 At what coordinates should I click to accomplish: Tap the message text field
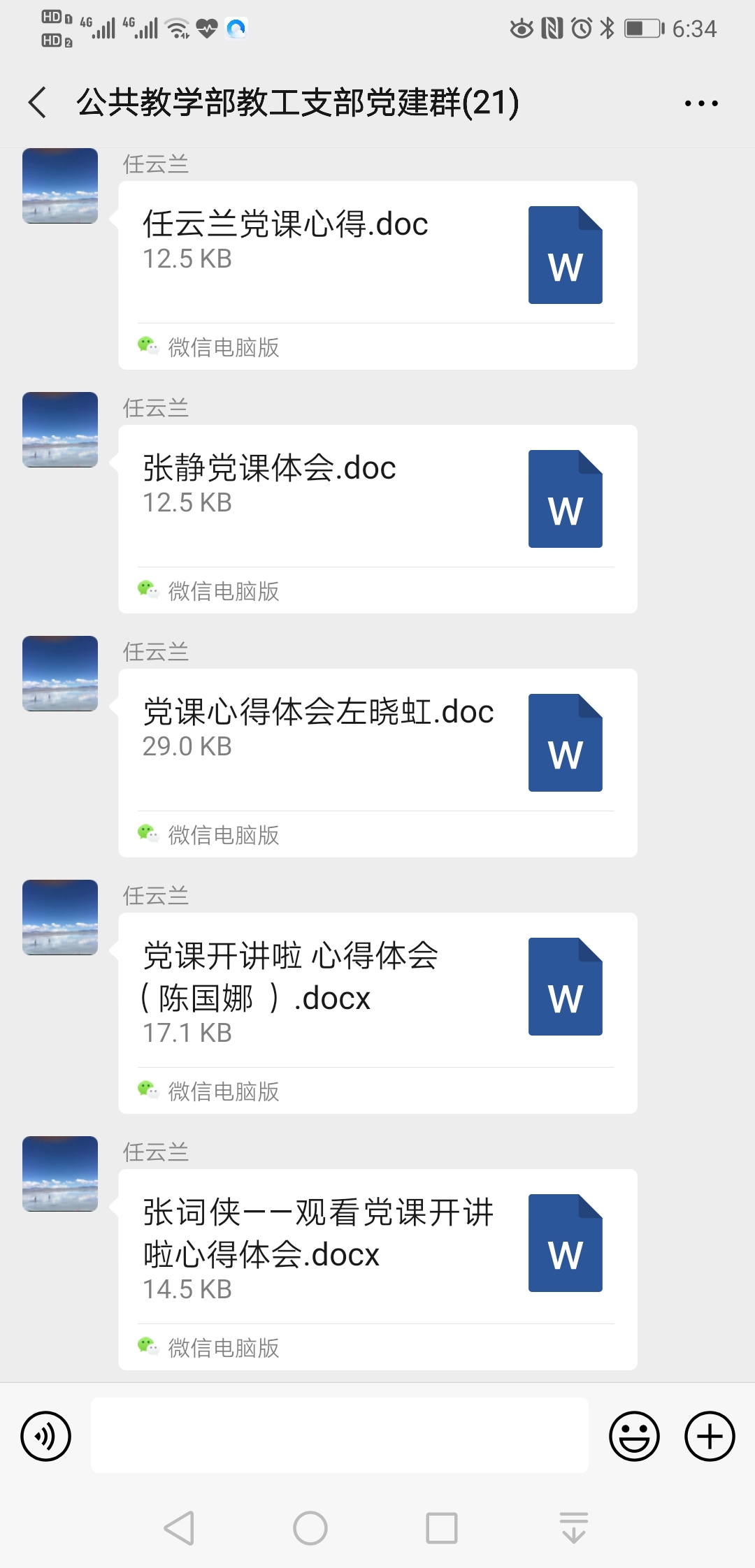[x=340, y=1435]
